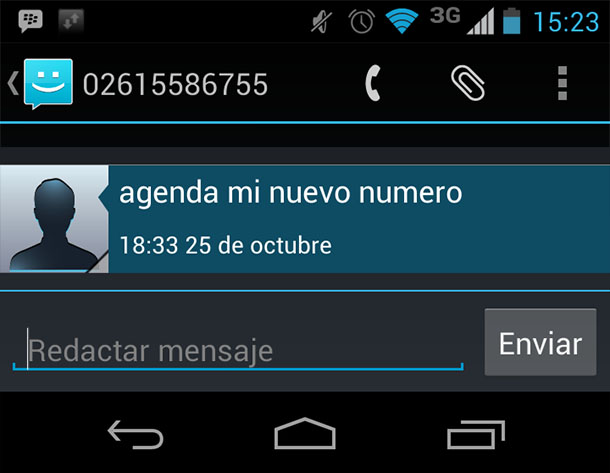Call 02615586755 with the phone icon
The image size is (610, 473).
click(373, 84)
